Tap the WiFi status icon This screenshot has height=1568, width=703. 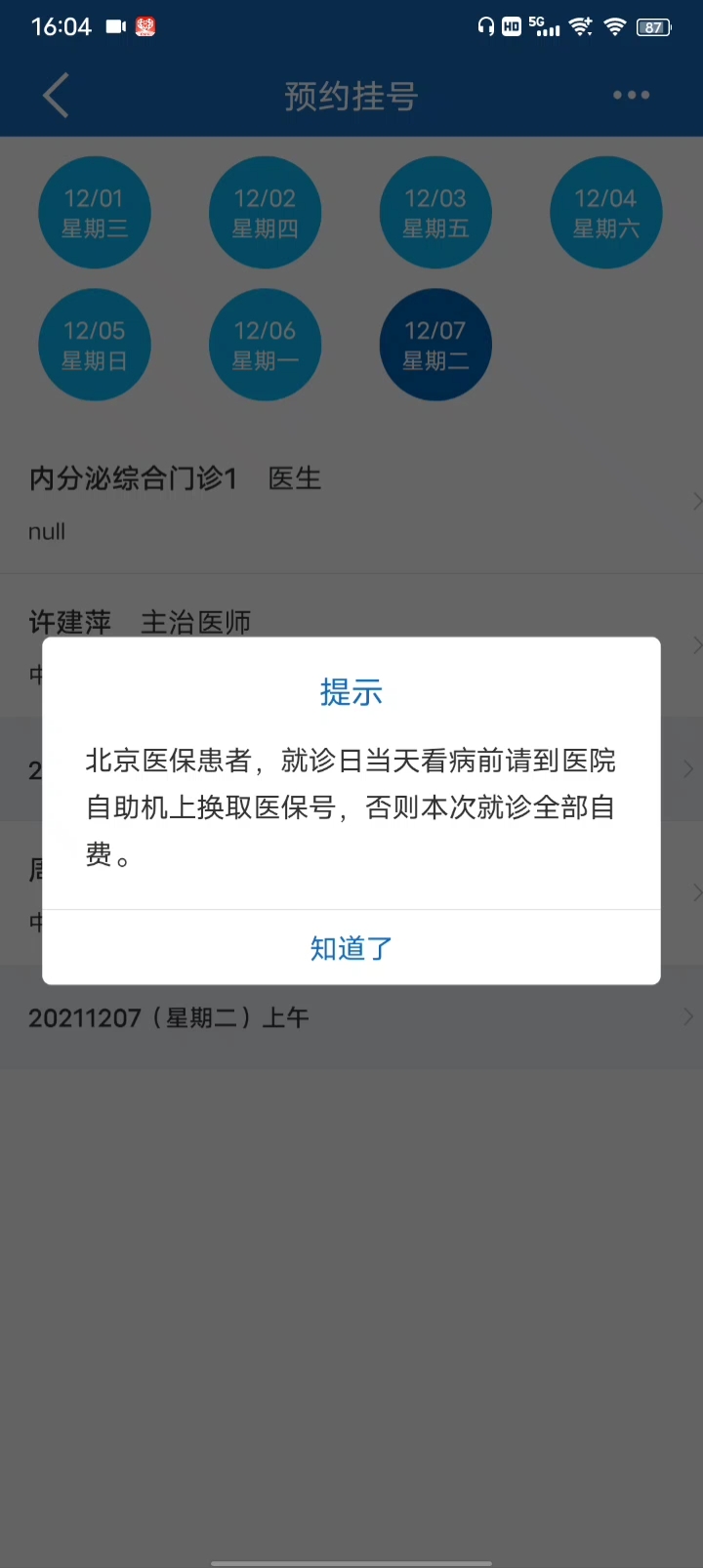coord(615,26)
